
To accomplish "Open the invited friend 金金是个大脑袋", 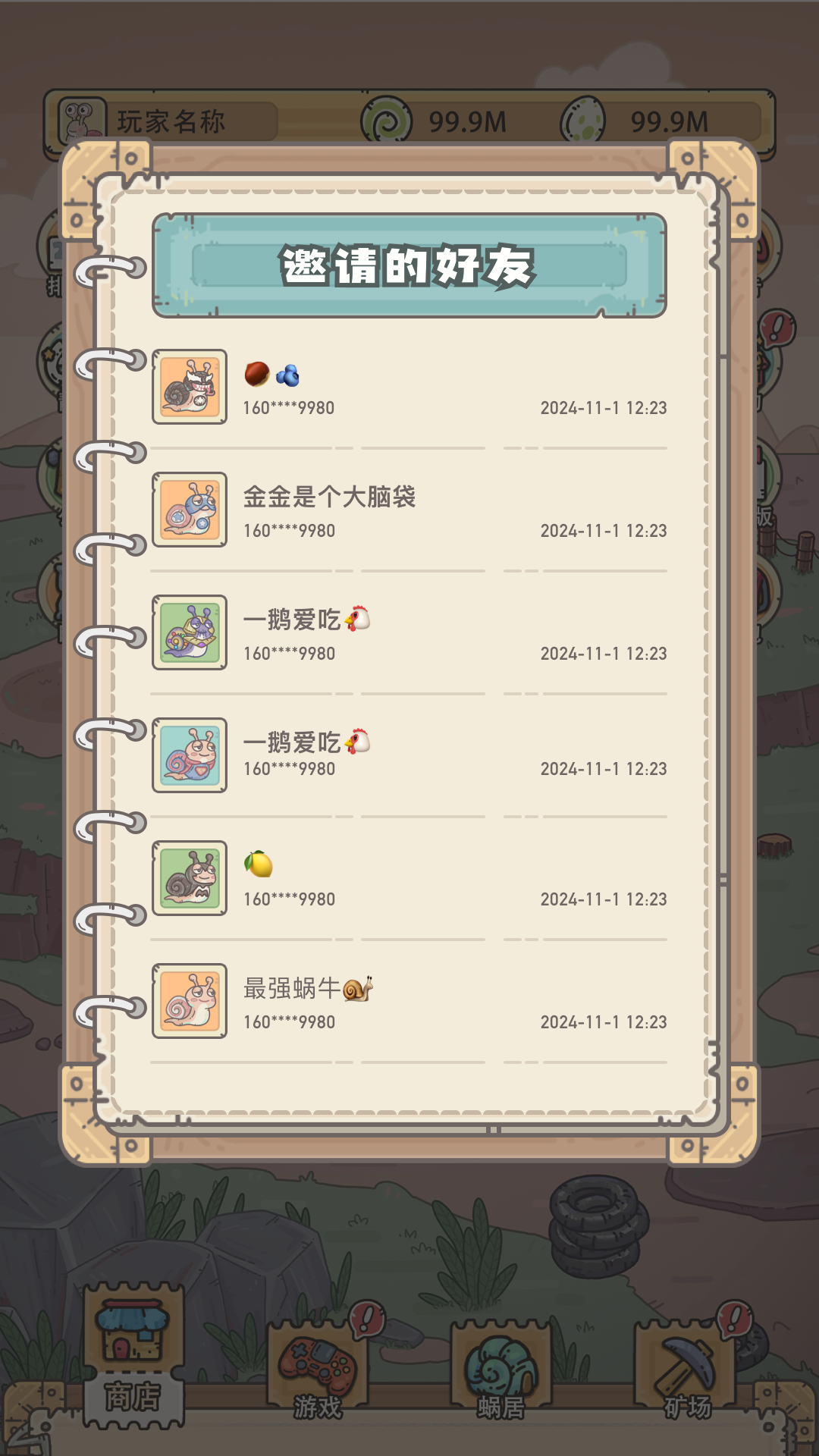I will 409,510.
